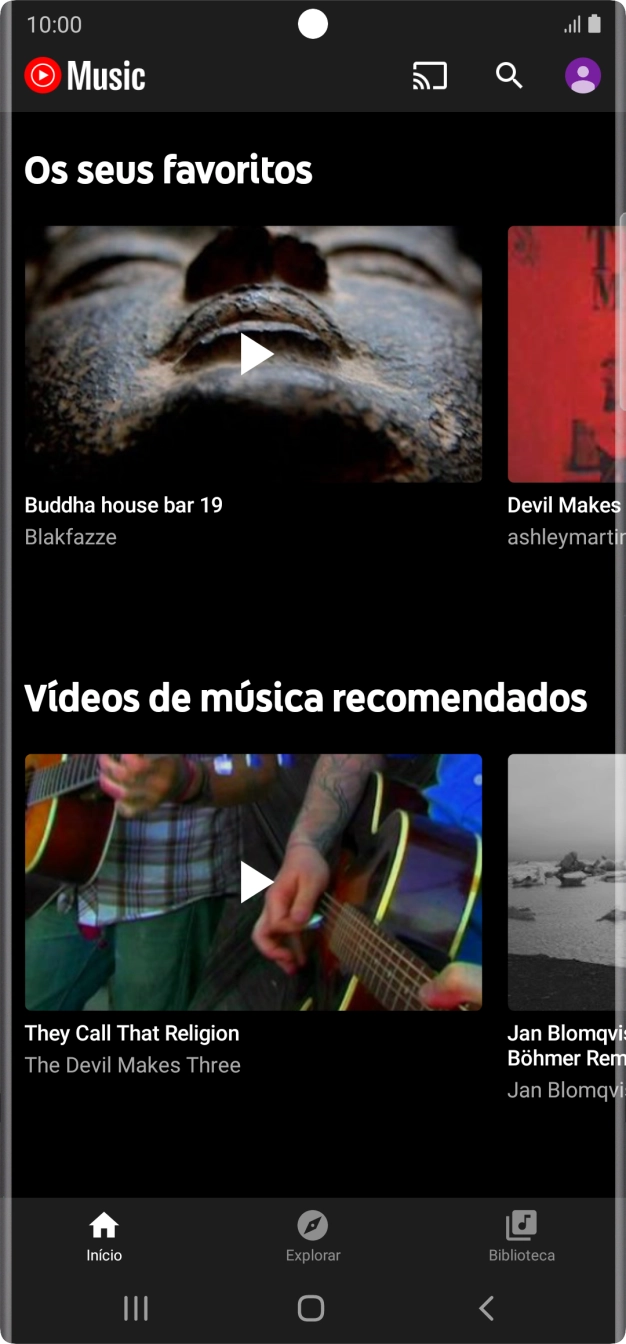Open the account profile avatar
The height and width of the screenshot is (1344, 626).
pyautogui.click(x=582, y=76)
